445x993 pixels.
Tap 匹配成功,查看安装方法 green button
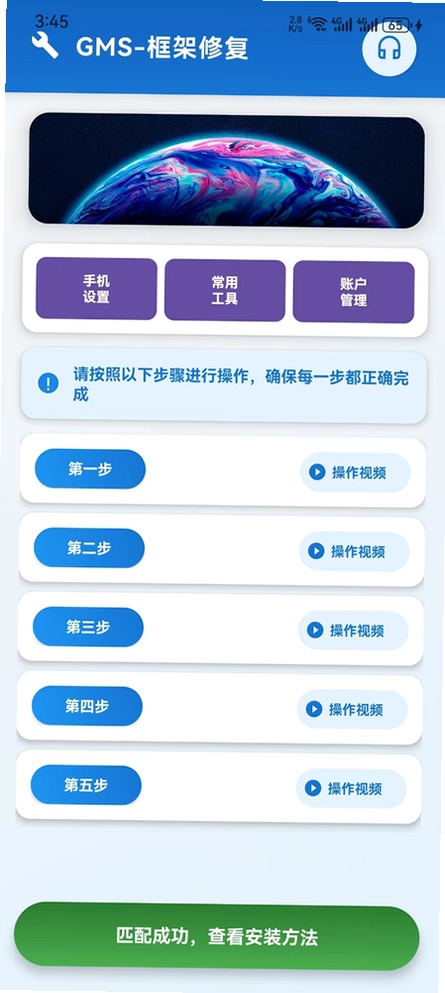[216, 937]
